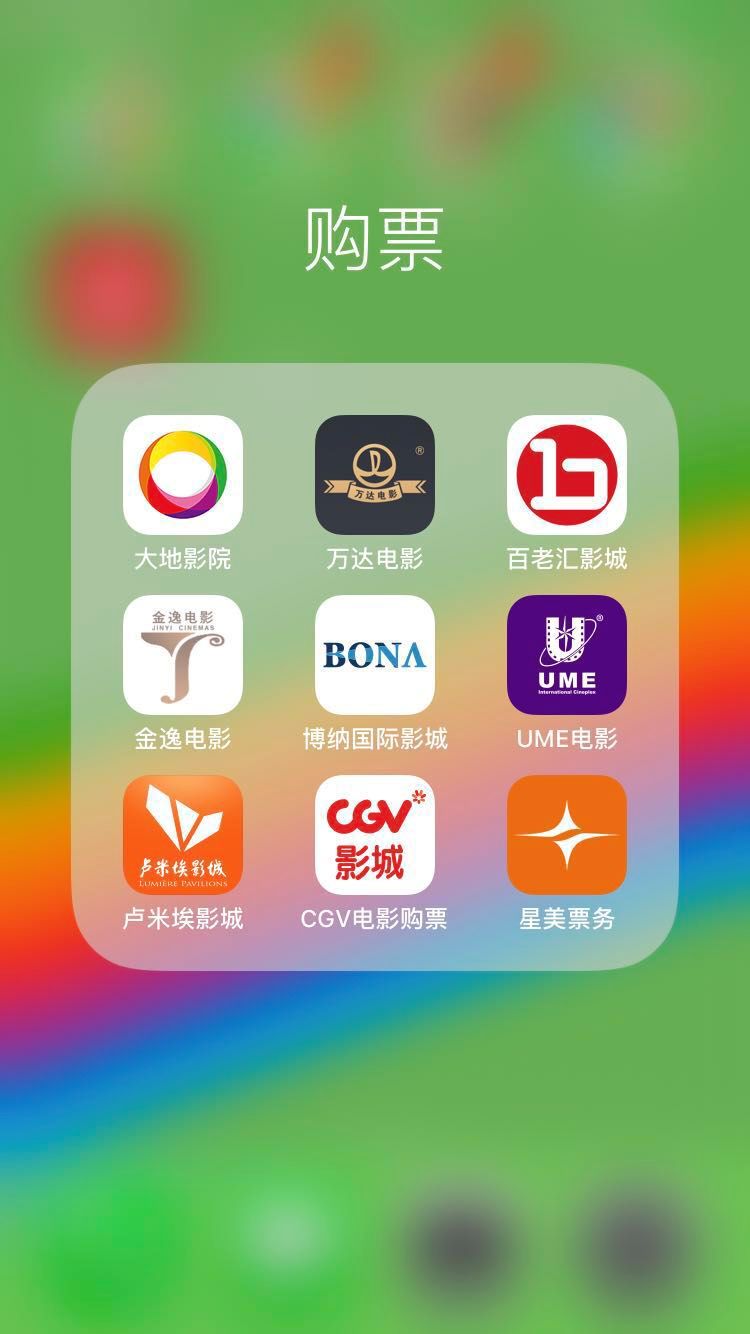
Task: Tap the app label reading 博纳国际影城
Action: 374,739
